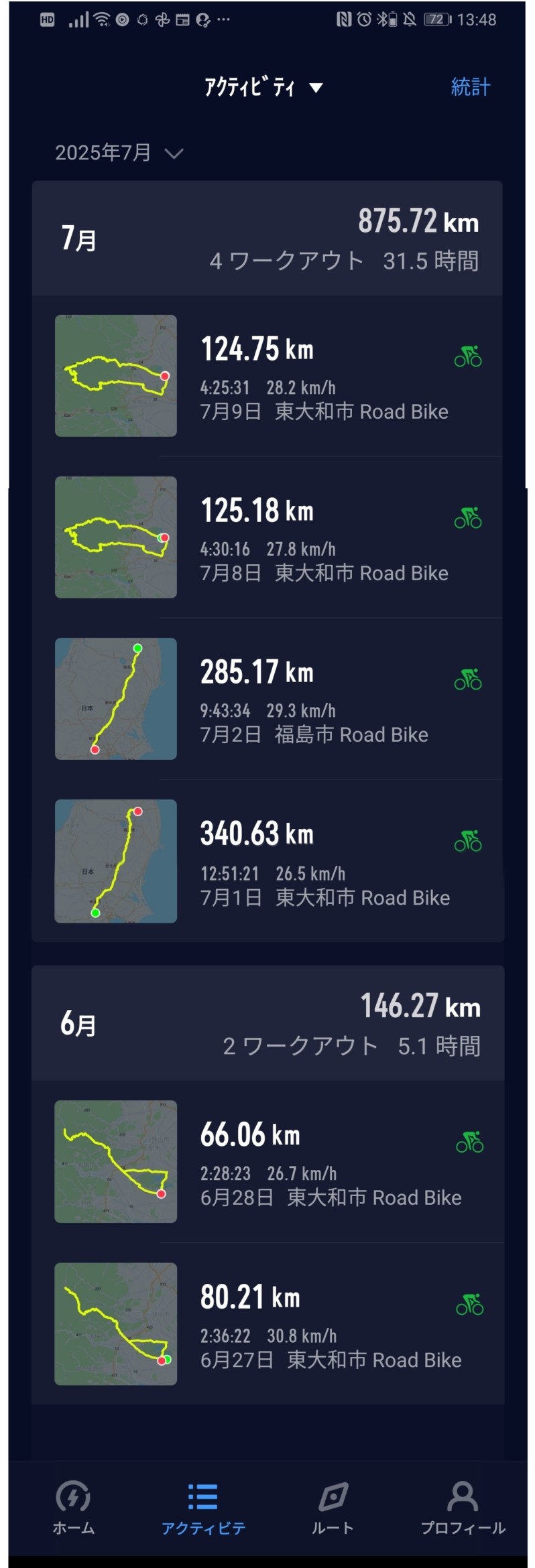Switch to the ホーム tab

(x=73, y=1508)
